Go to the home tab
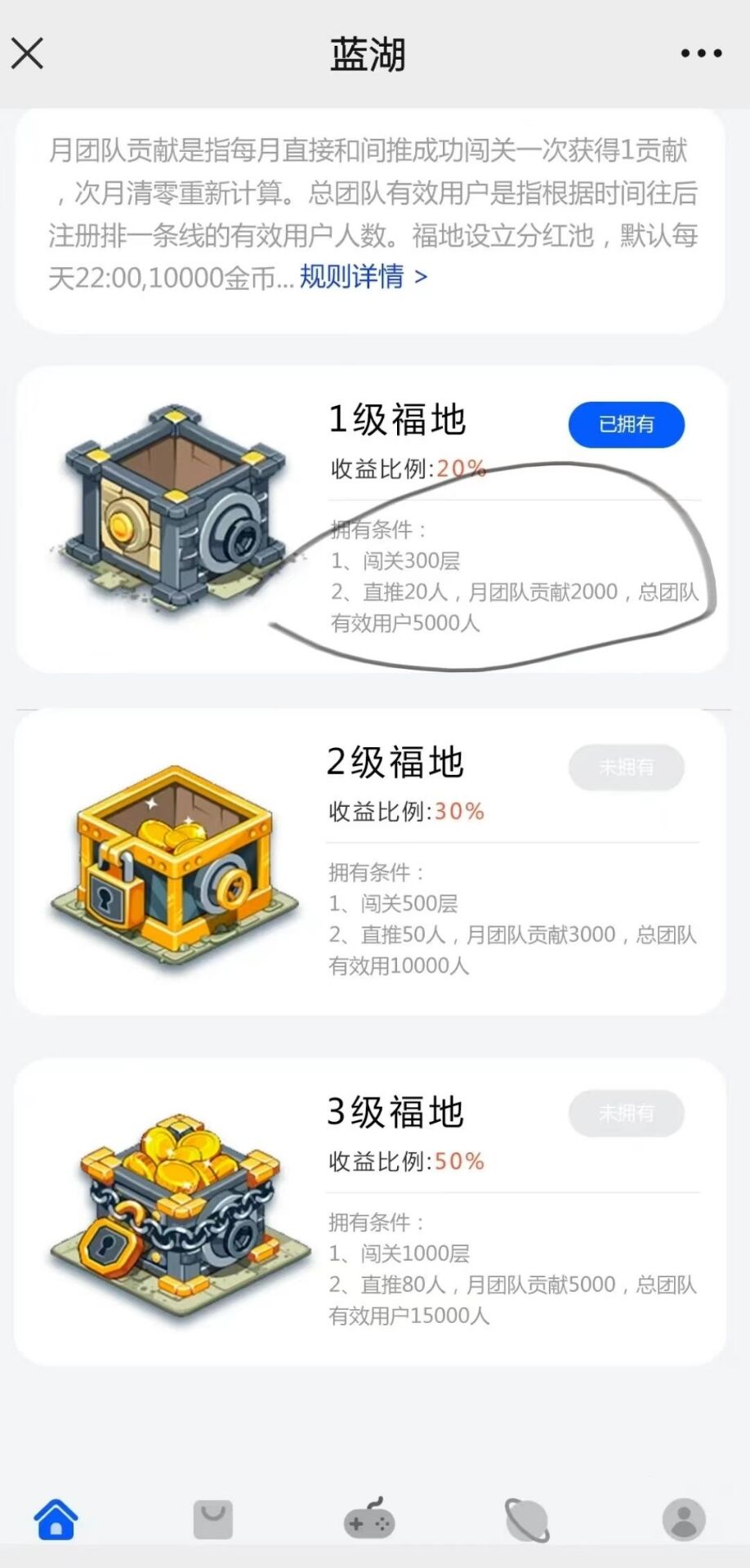The image size is (750, 1568). click(x=56, y=1519)
